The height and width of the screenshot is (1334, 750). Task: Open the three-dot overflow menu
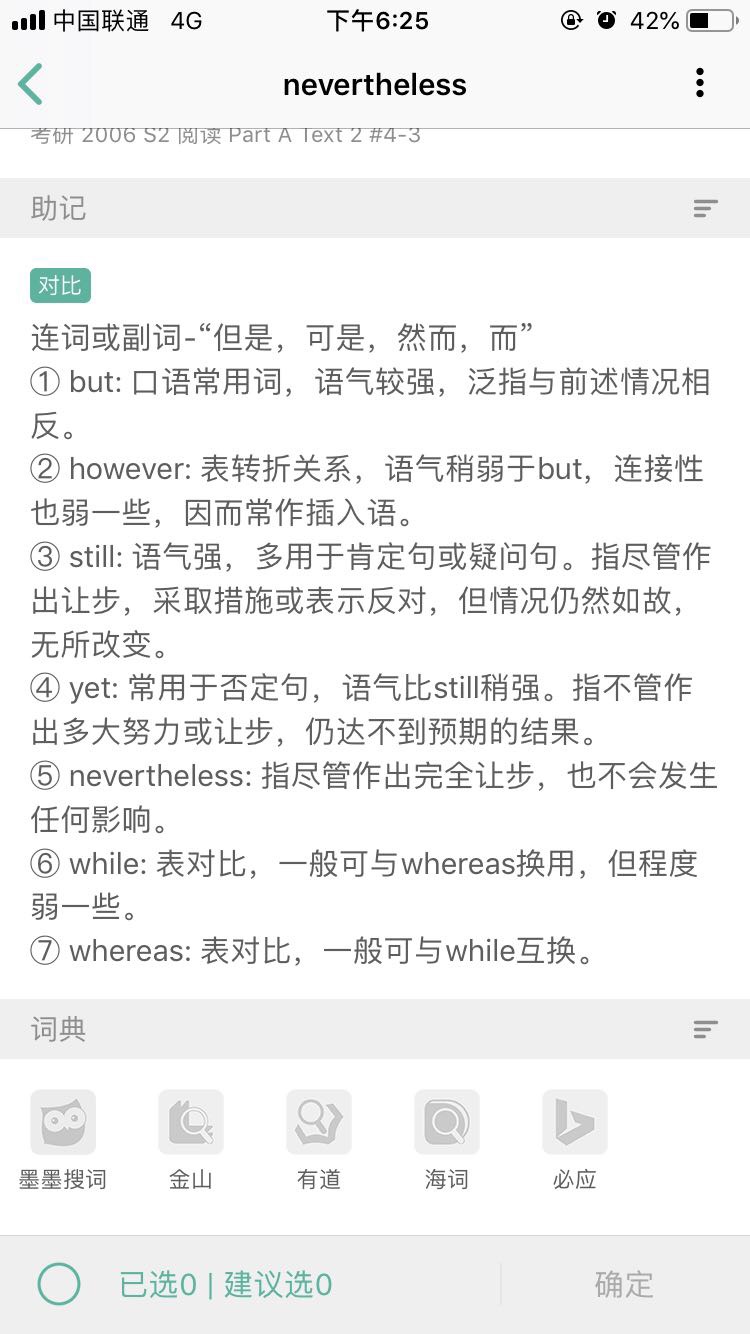click(x=700, y=84)
